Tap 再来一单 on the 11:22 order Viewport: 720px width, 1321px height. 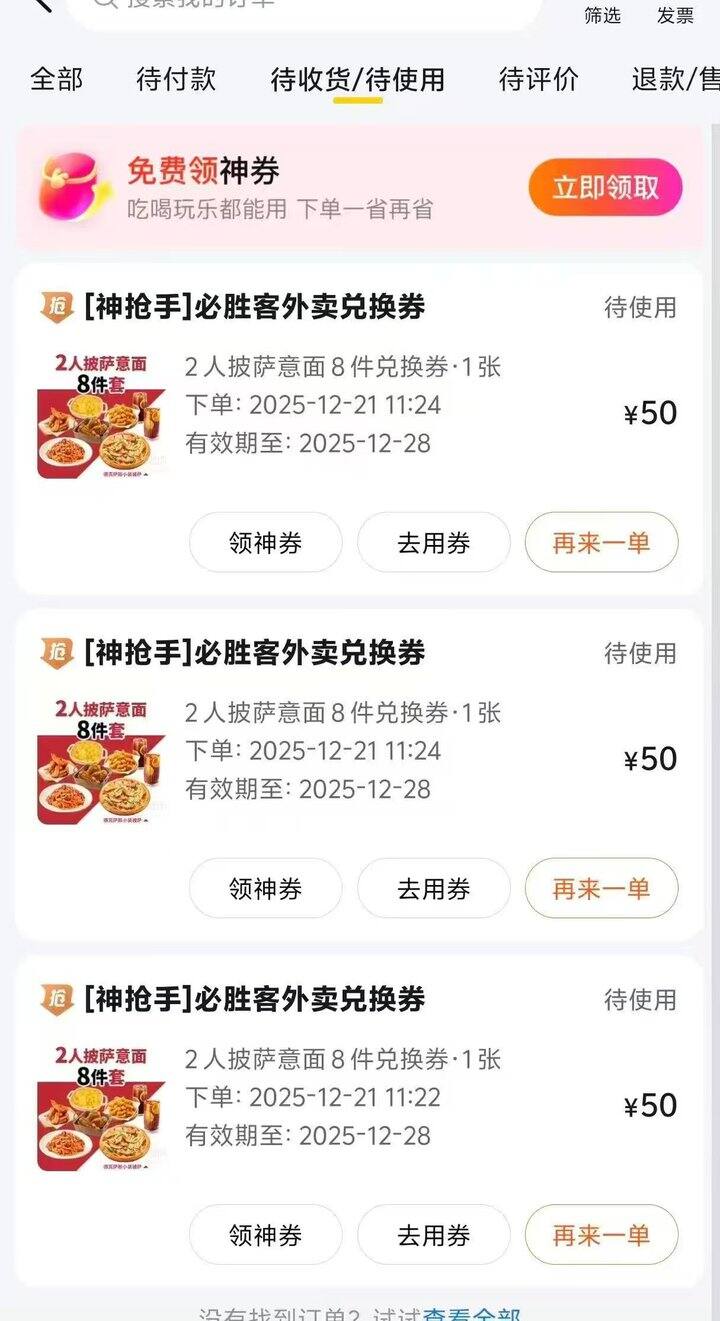coord(601,1235)
